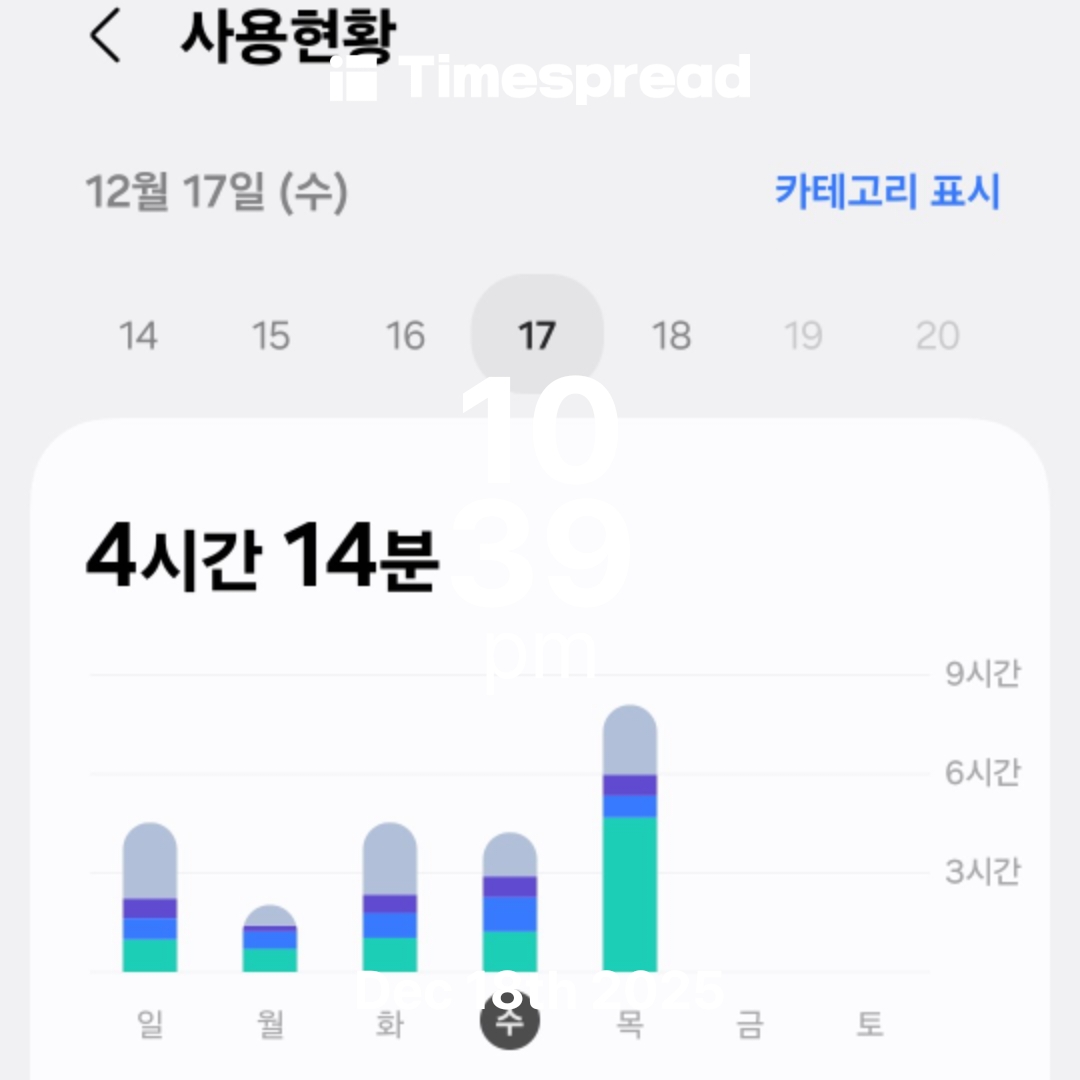Tap the 카테고리 표시 link
The image size is (1080, 1080).
(887, 190)
